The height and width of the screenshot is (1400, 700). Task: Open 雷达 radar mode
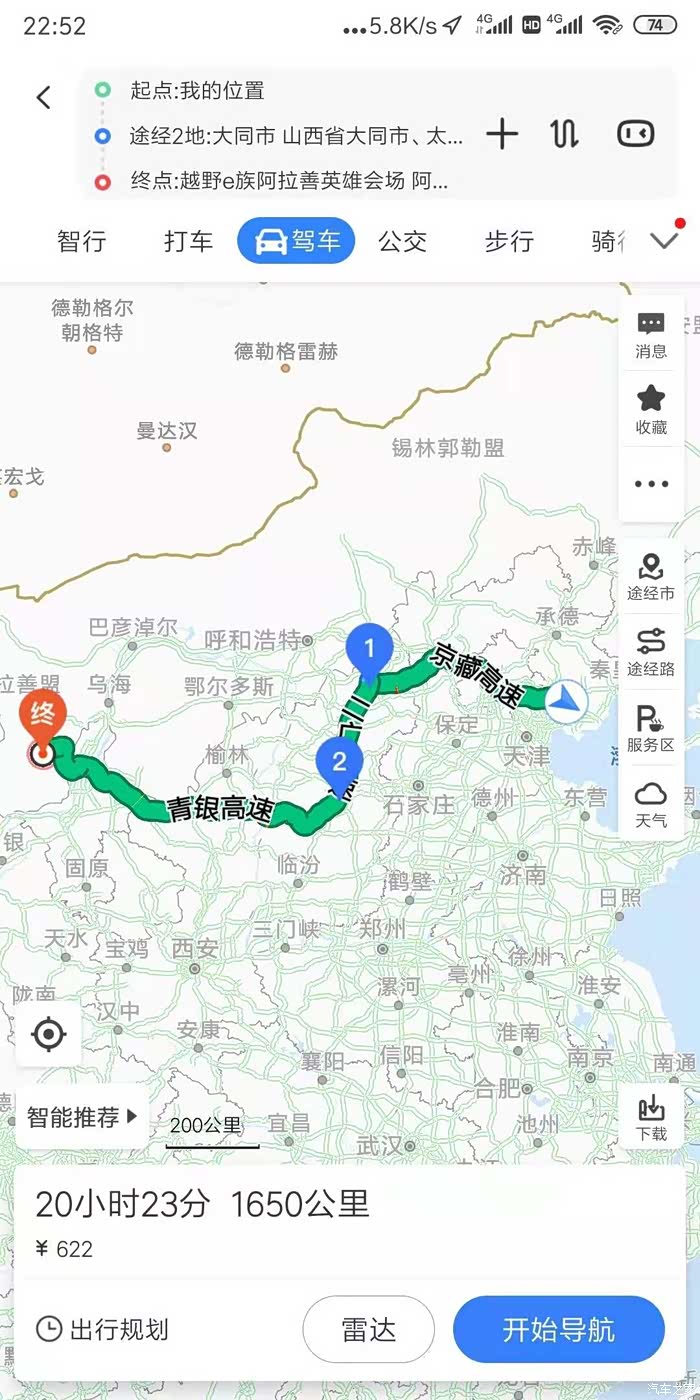coord(369,1330)
